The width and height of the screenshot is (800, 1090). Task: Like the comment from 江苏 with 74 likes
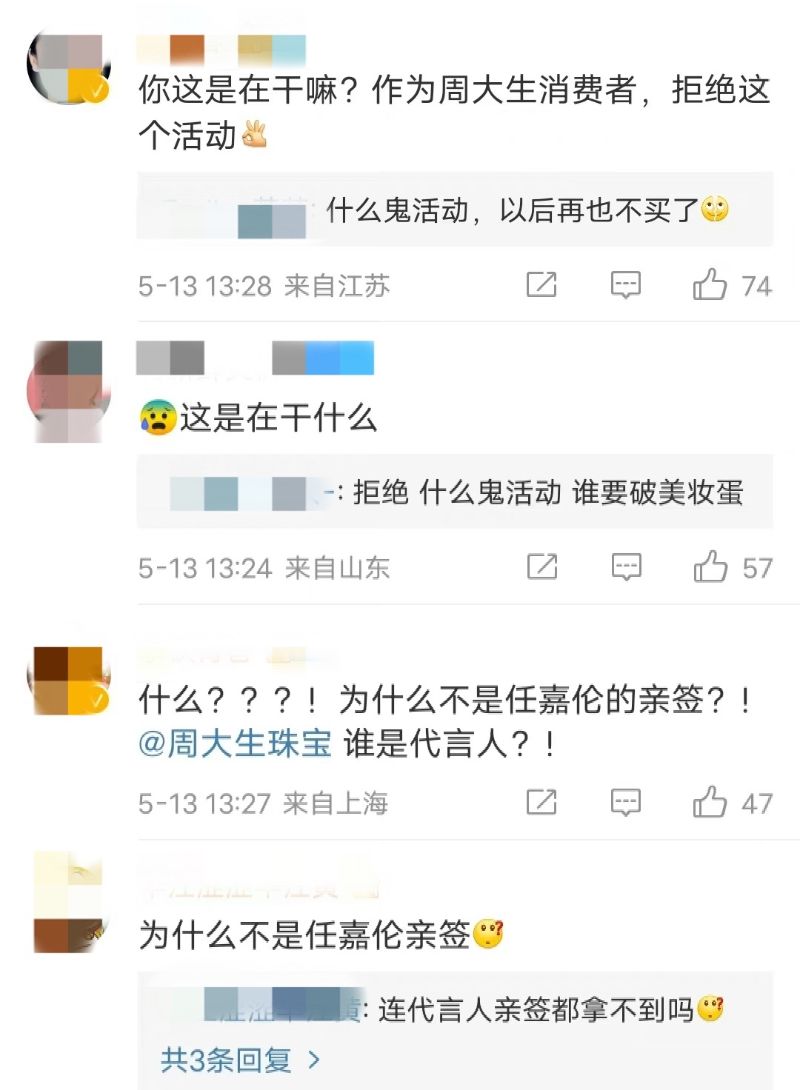click(710, 286)
